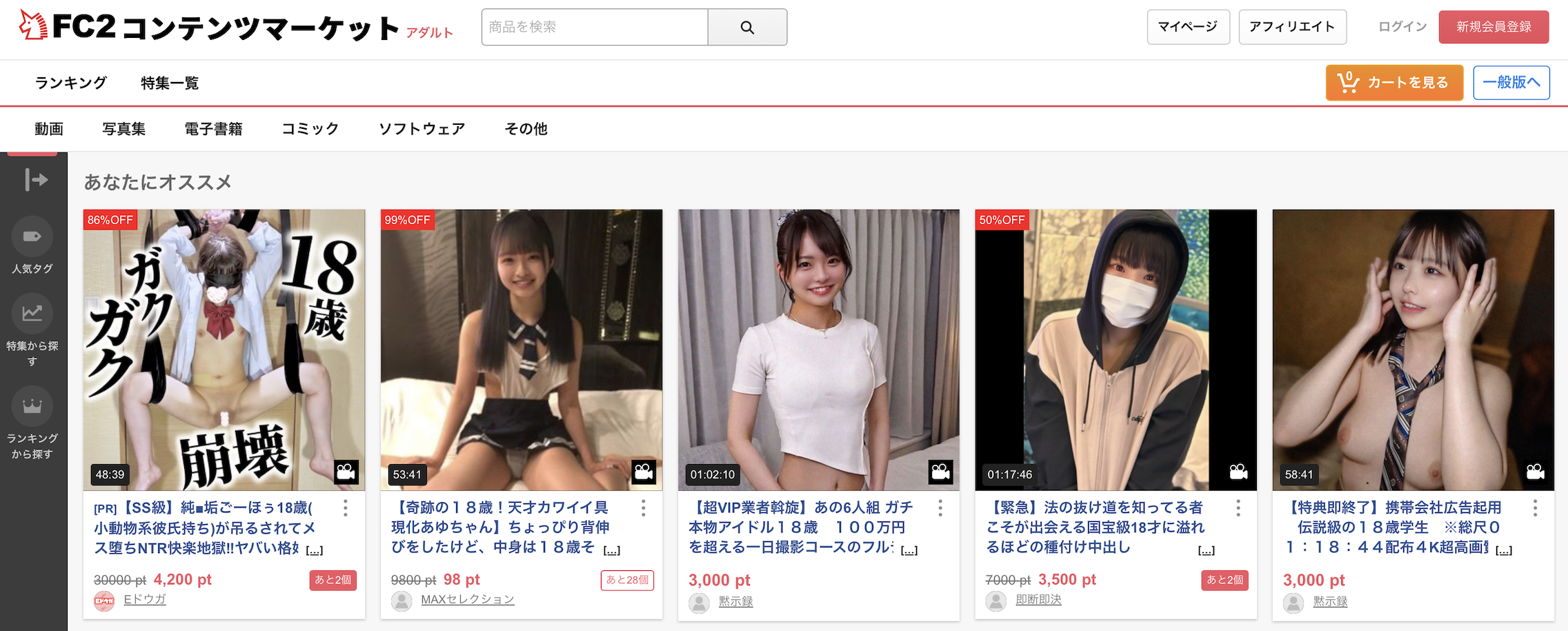
Task: Open ランキング in the top menu
Action: 71,83
